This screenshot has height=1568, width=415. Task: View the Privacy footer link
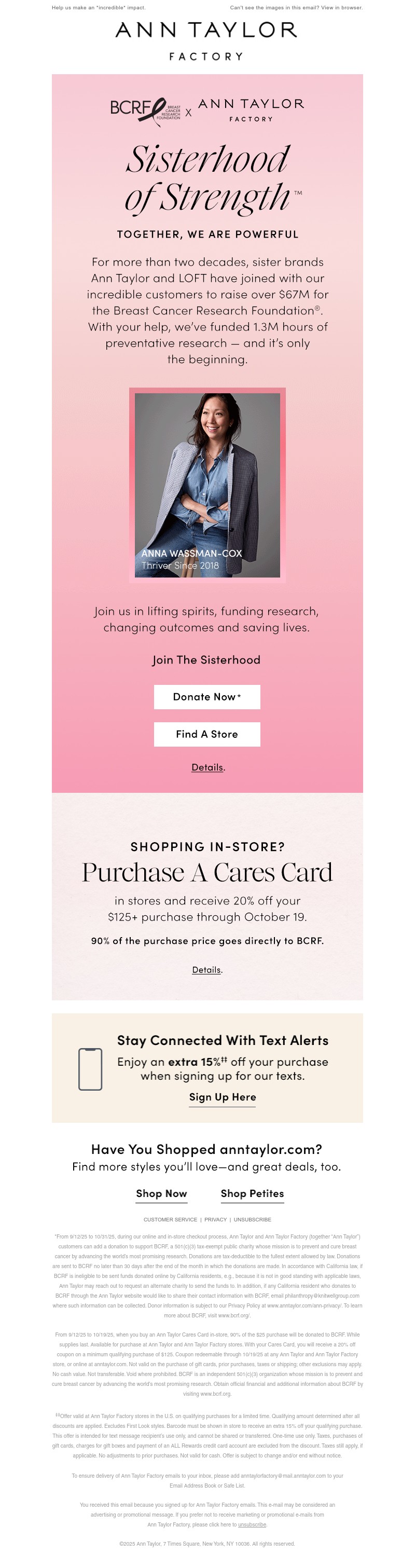[x=215, y=1220]
